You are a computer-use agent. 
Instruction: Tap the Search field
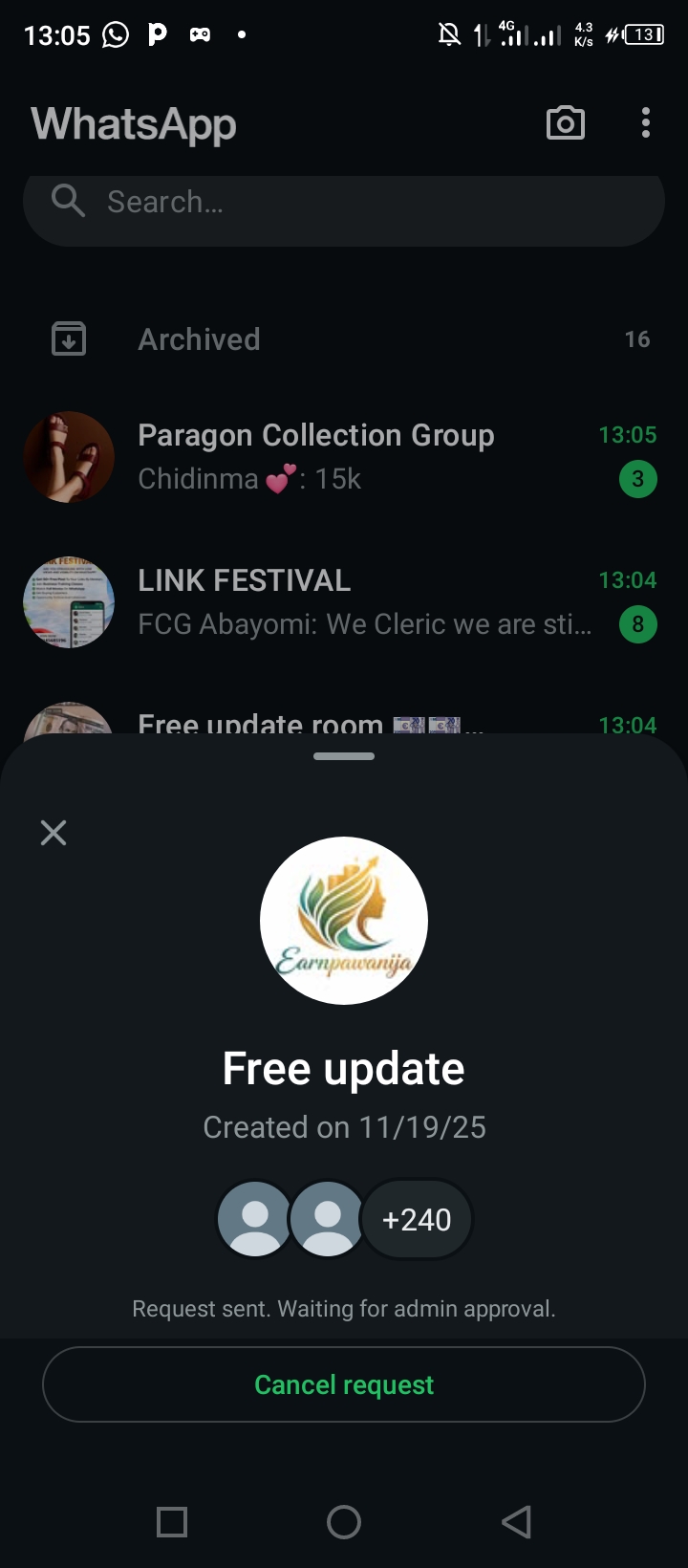click(344, 203)
